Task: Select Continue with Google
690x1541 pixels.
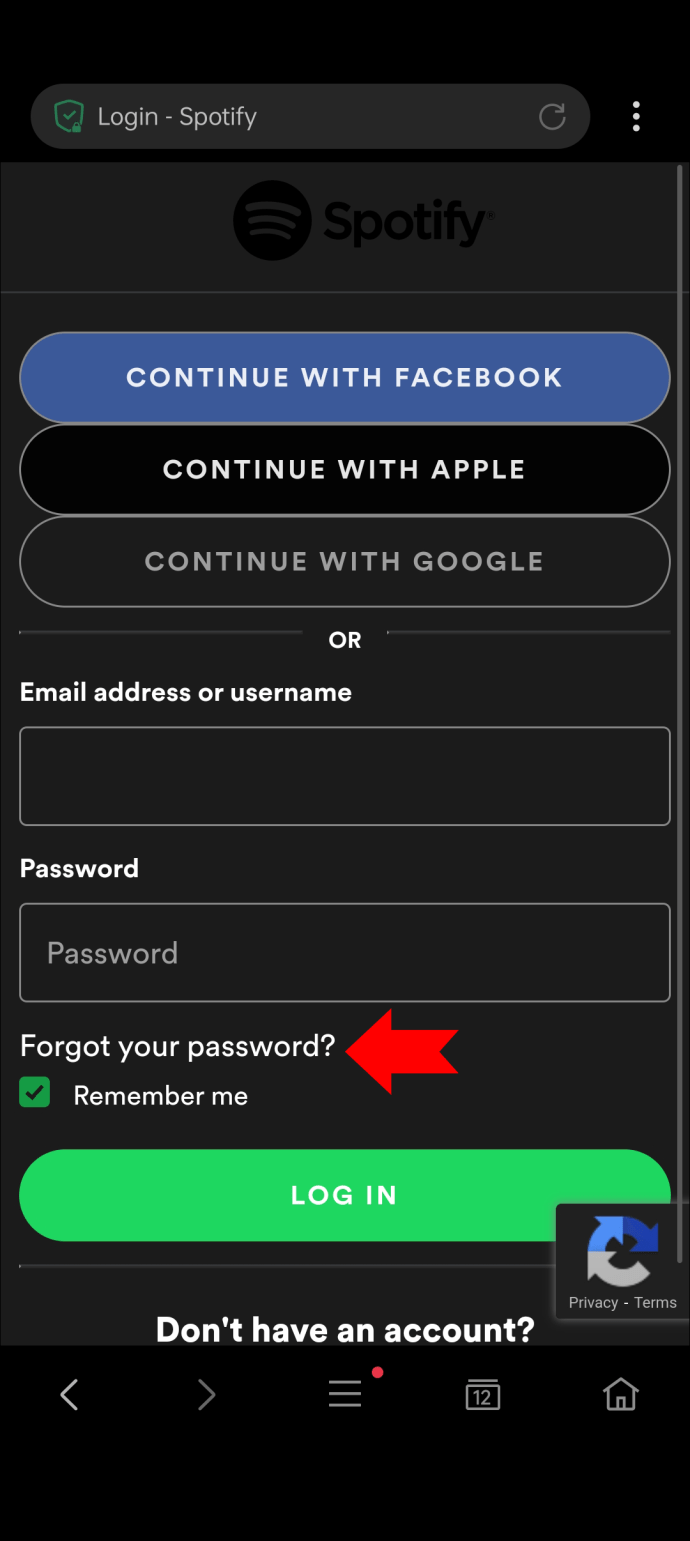Action: tap(345, 561)
